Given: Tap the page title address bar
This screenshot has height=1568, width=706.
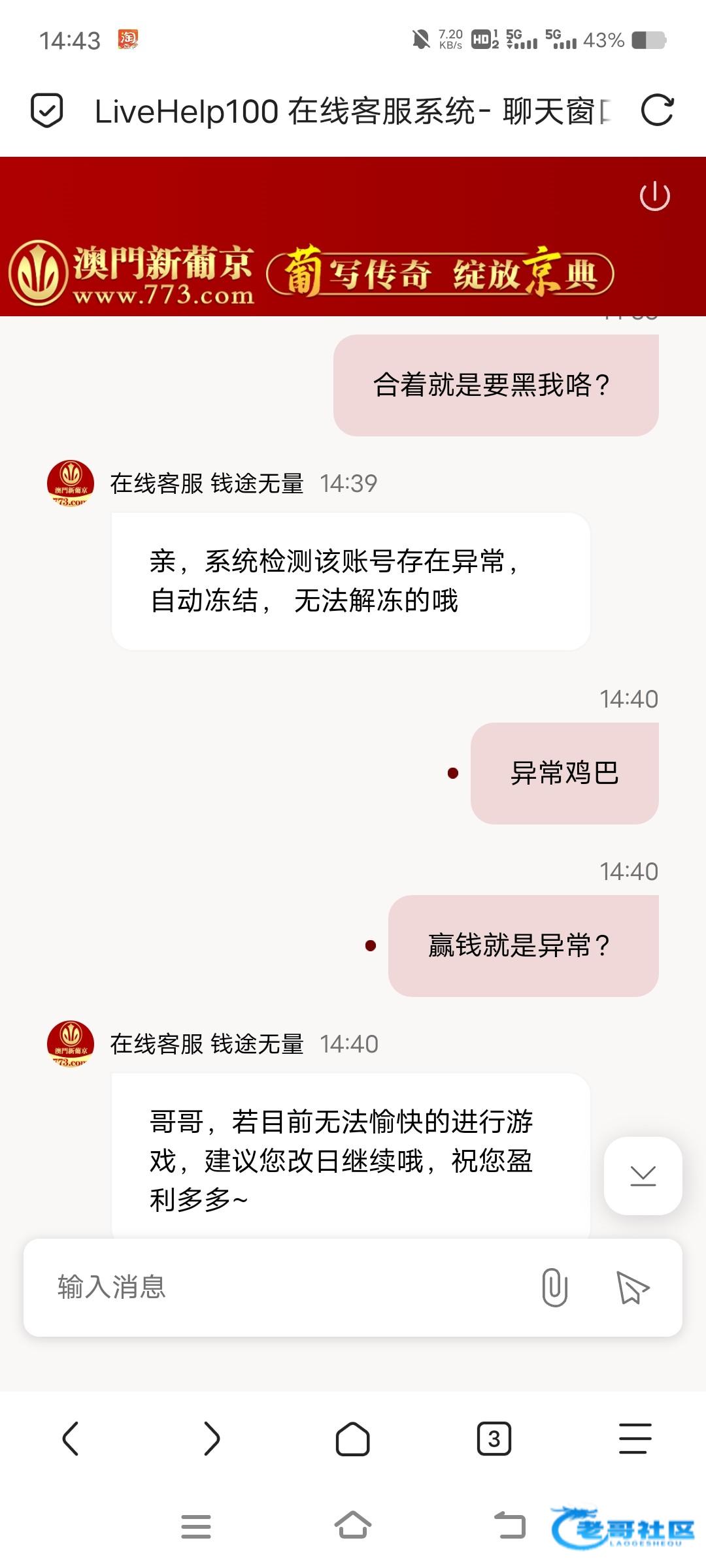Looking at the screenshot, I should click(x=353, y=110).
